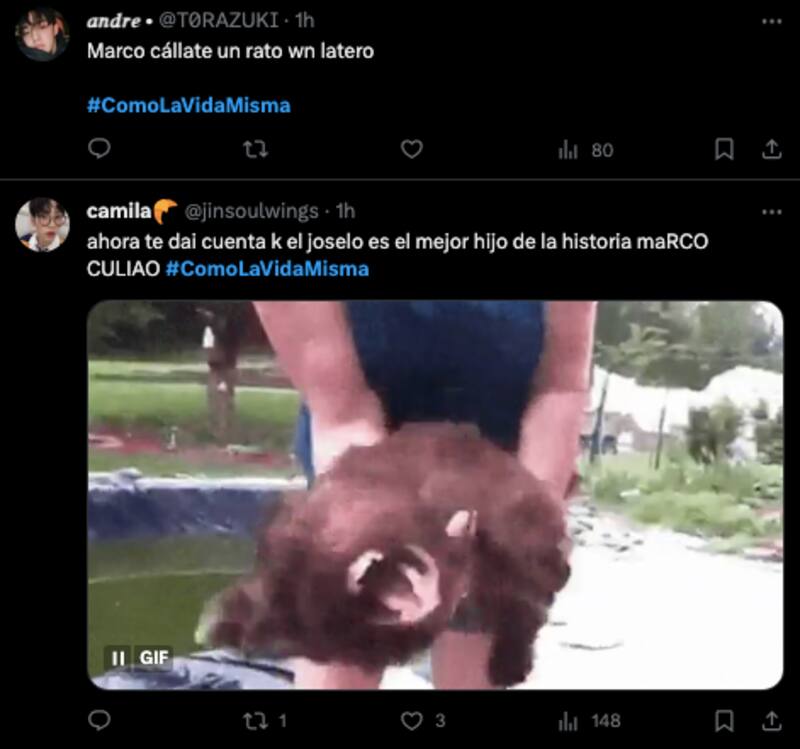The height and width of the screenshot is (749, 800).
Task: Share andre's tweet
Action: (771, 150)
